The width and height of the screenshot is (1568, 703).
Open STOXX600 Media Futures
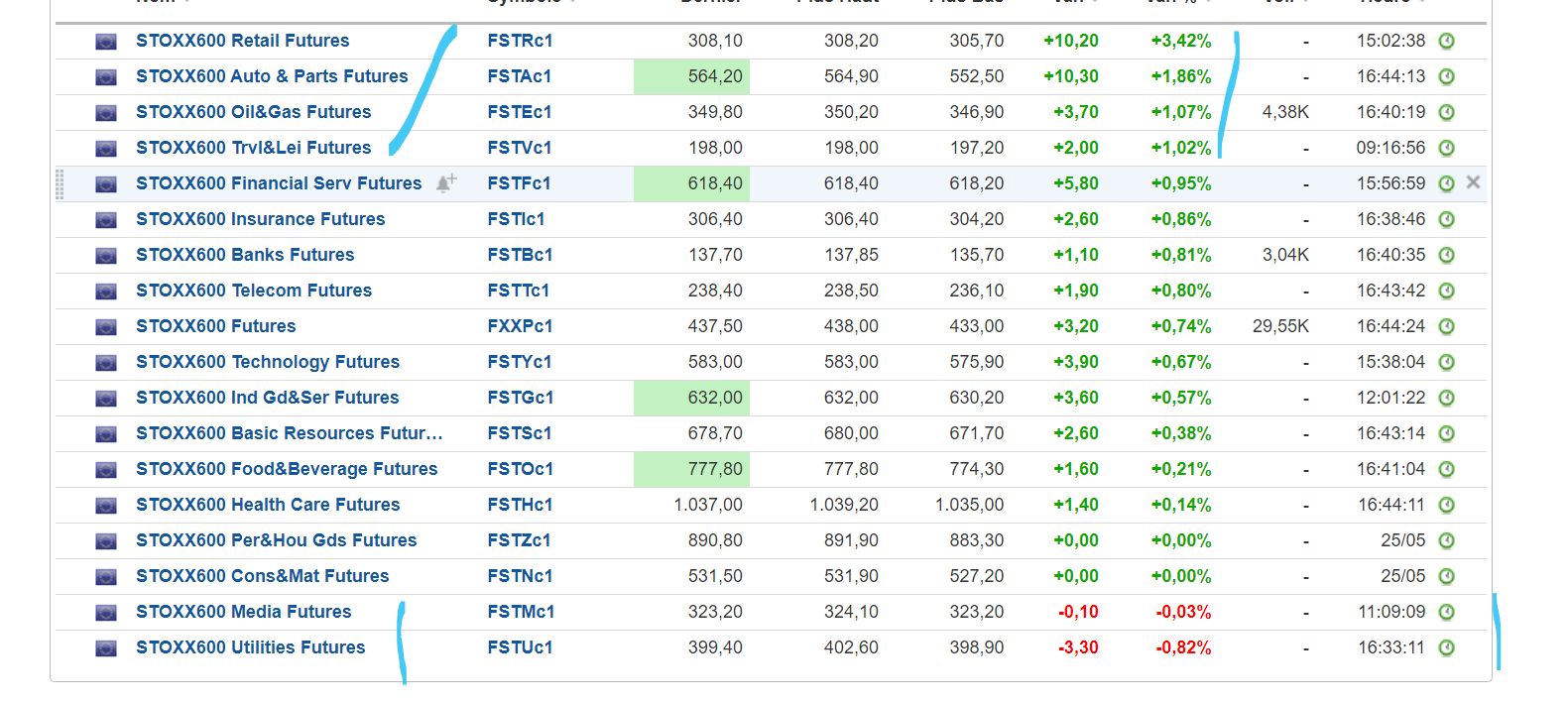tap(243, 612)
